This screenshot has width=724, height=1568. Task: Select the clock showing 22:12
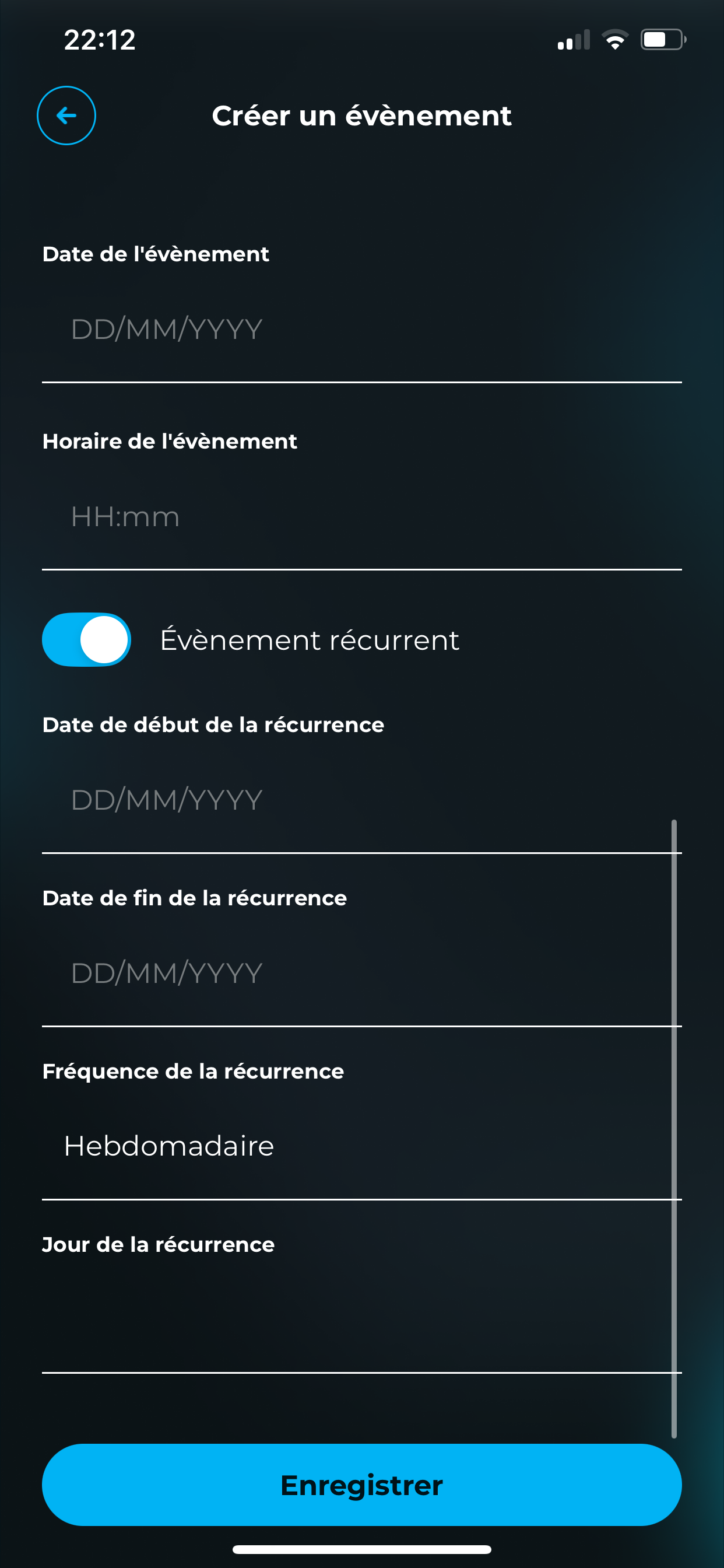[x=99, y=40]
